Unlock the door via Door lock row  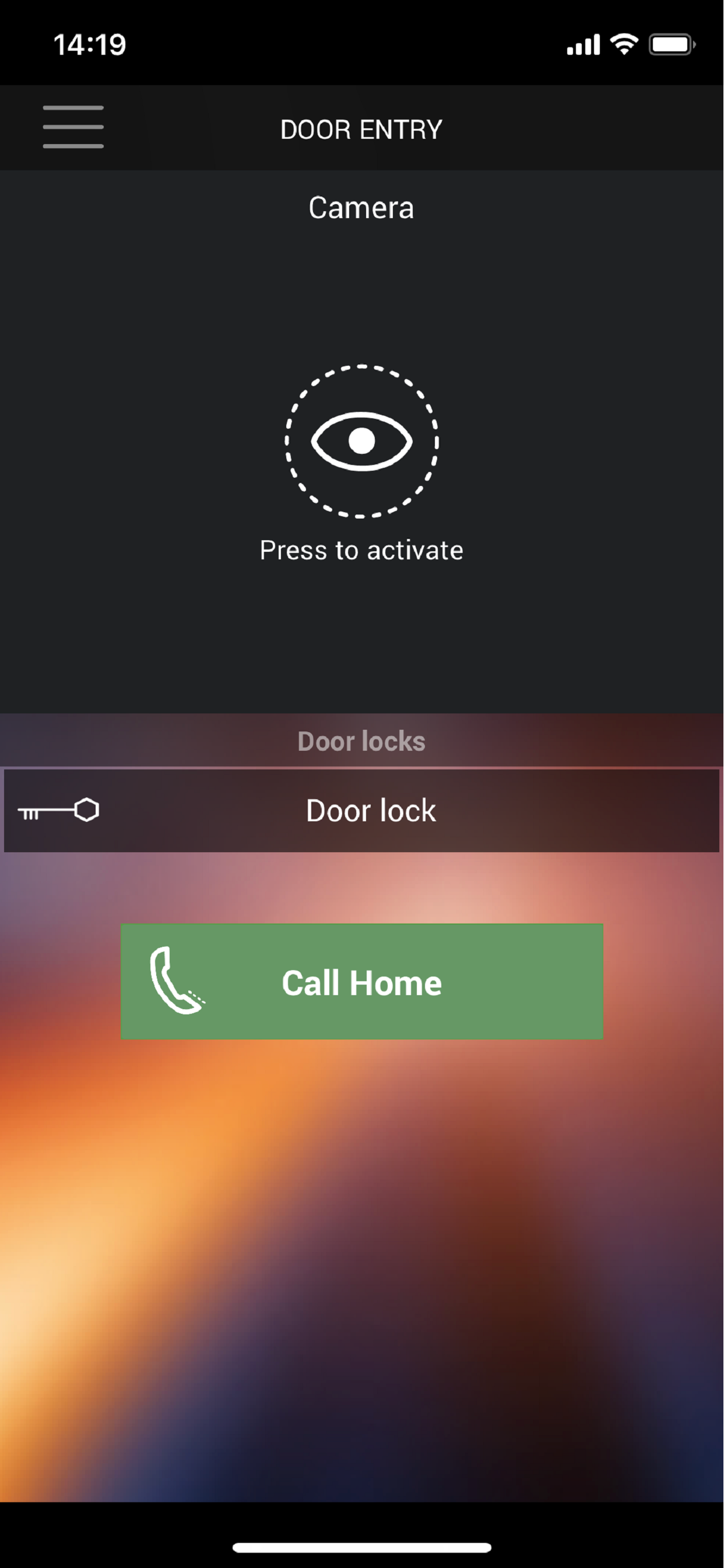click(361, 810)
